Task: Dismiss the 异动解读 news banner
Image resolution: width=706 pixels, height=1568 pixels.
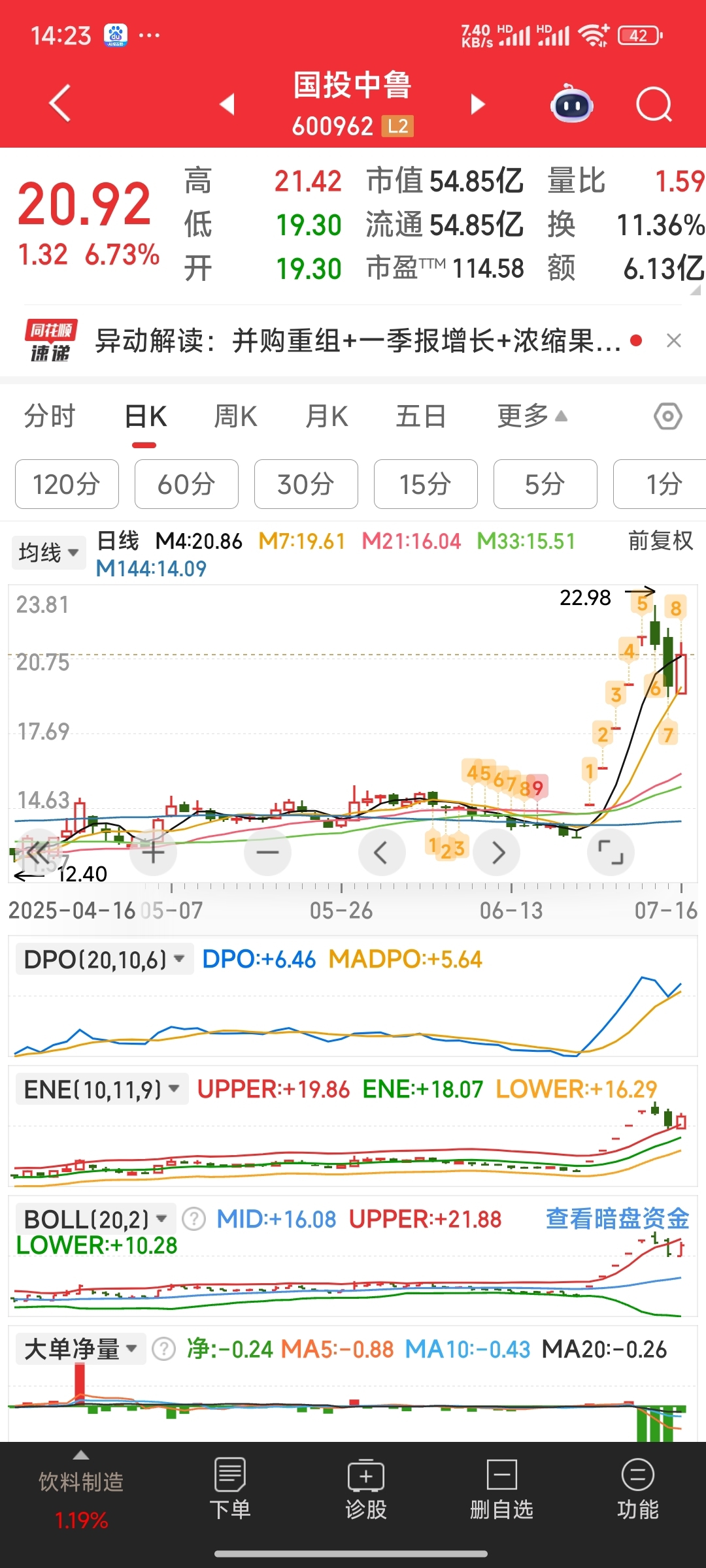Action: click(x=674, y=340)
